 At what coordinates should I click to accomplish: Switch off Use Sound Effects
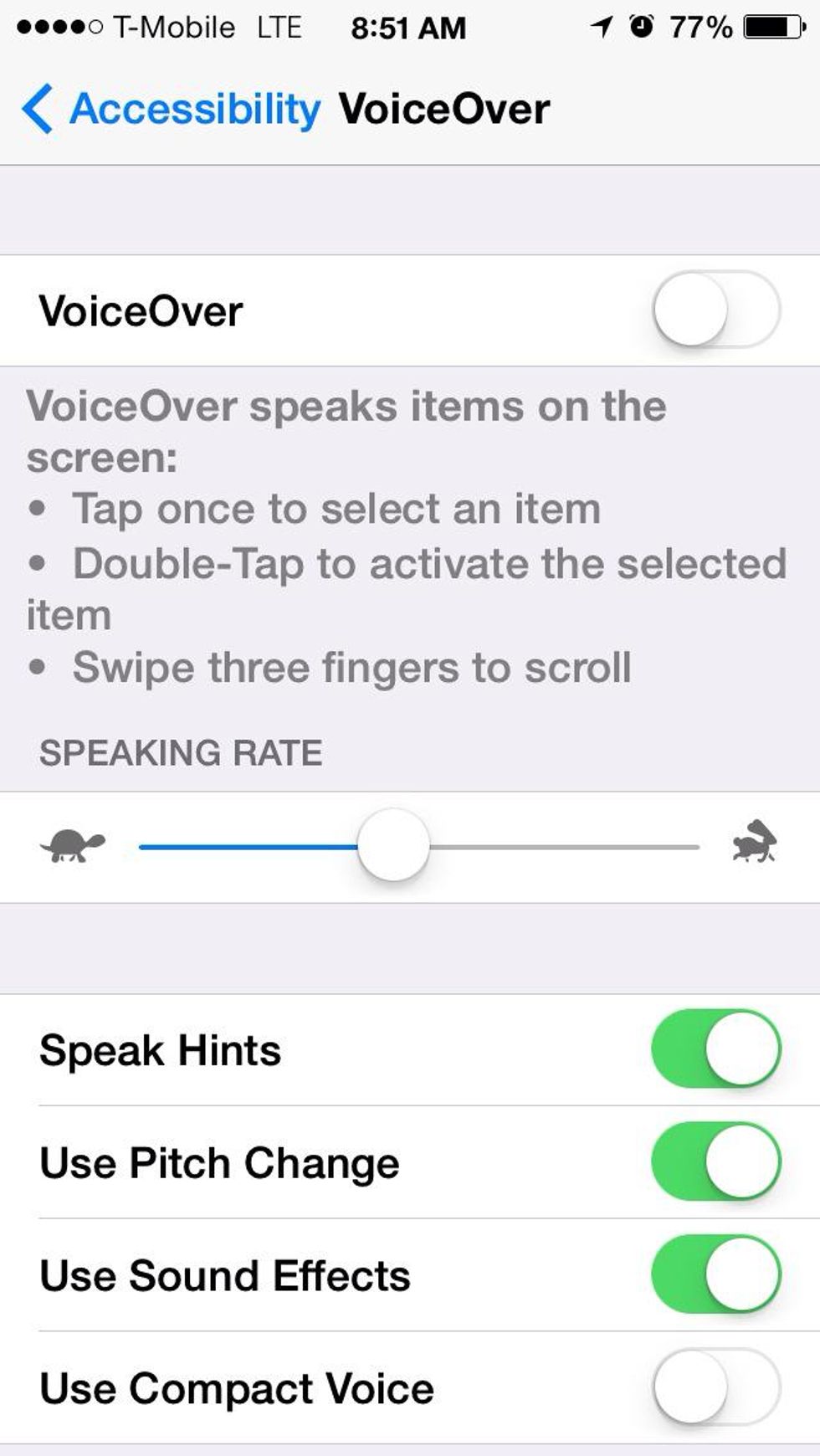715,1274
